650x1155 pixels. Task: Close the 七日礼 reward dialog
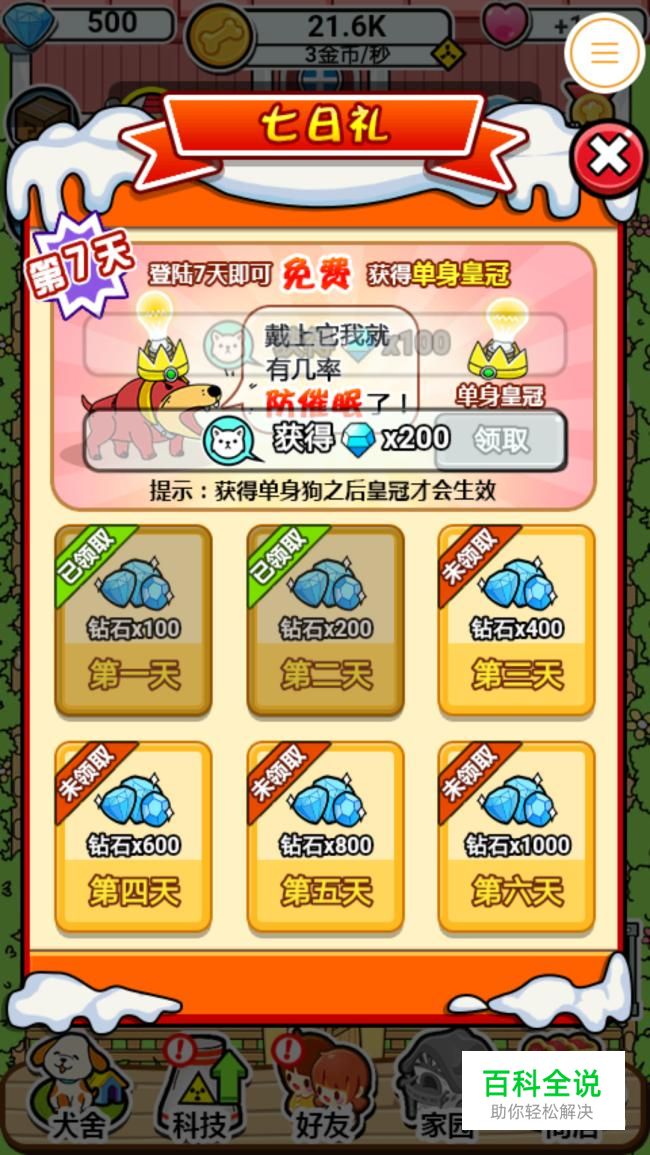[608, 157]
